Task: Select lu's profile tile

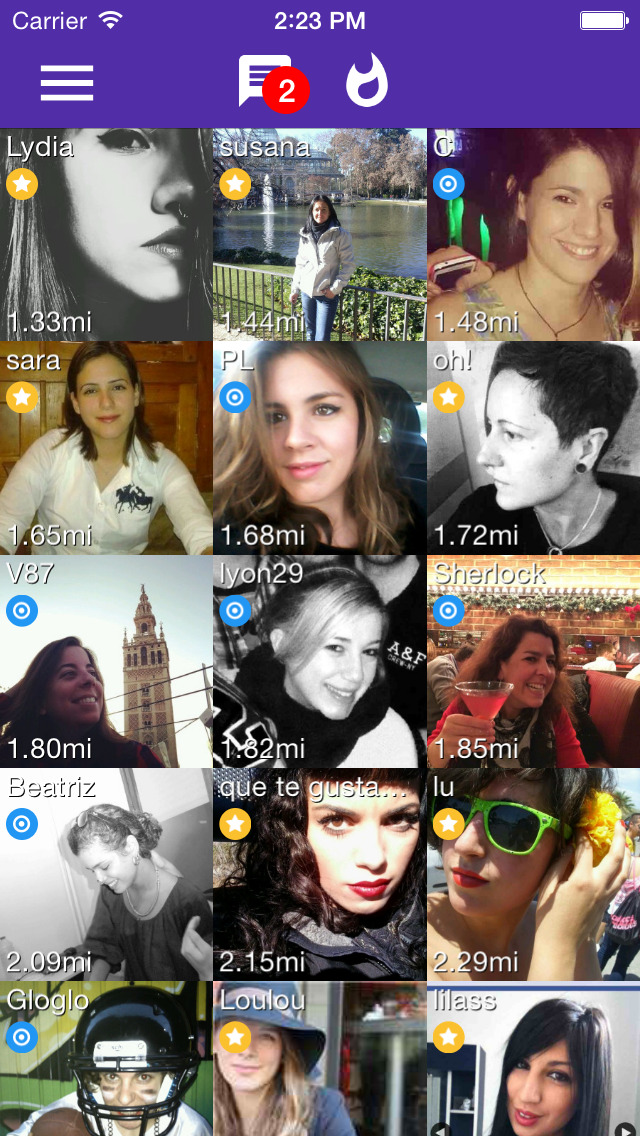Action: point(534,875)
